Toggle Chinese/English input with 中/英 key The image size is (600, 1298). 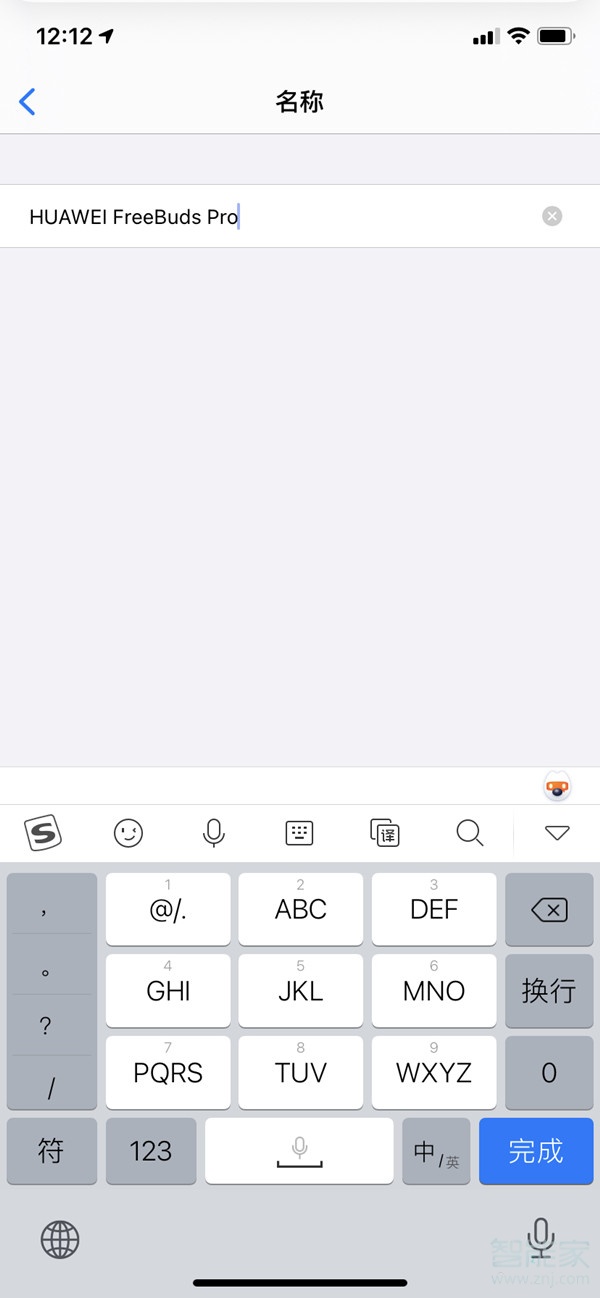[x=436, y=1151]
